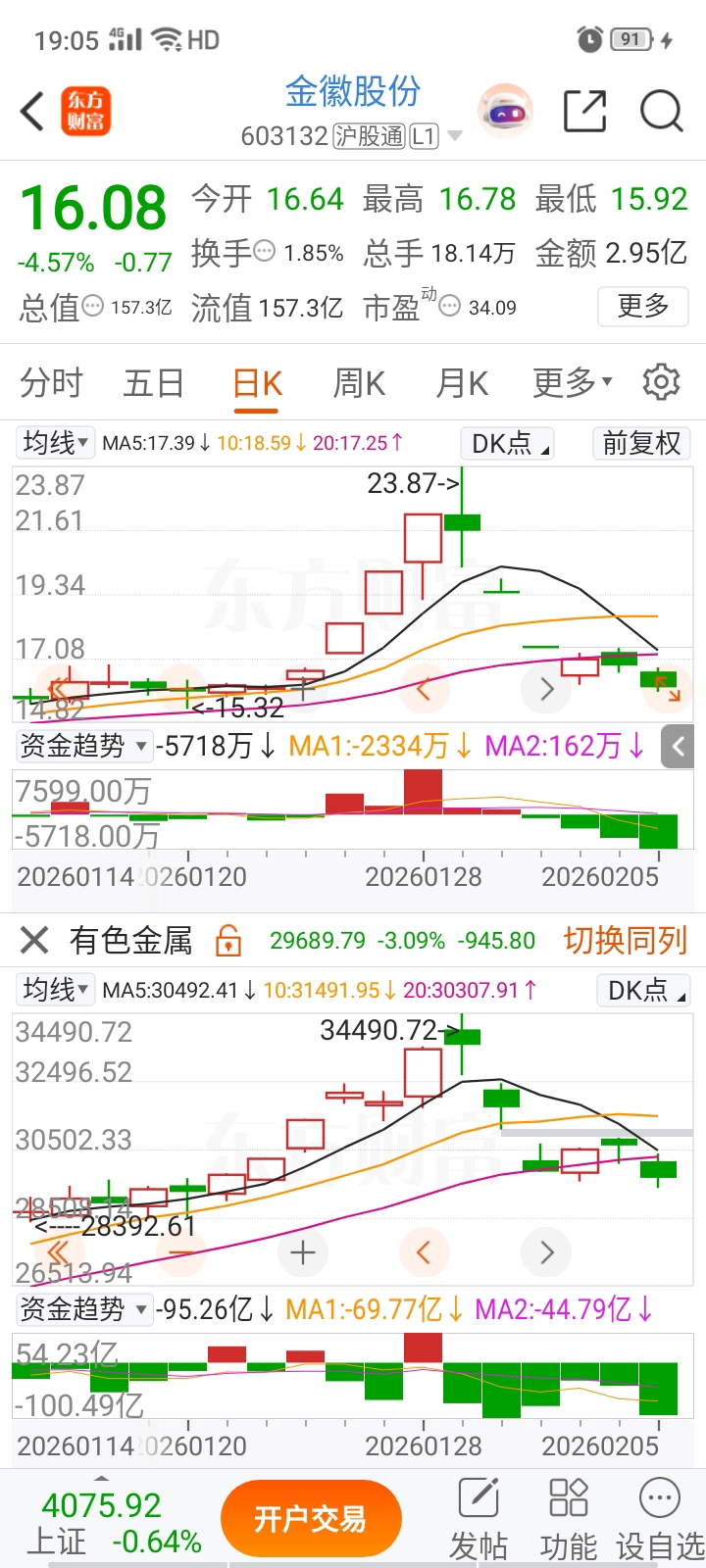Tap the 更多 button beside 市盈
This screenshot has width=706, height=1568.
[x=643, y=307]
